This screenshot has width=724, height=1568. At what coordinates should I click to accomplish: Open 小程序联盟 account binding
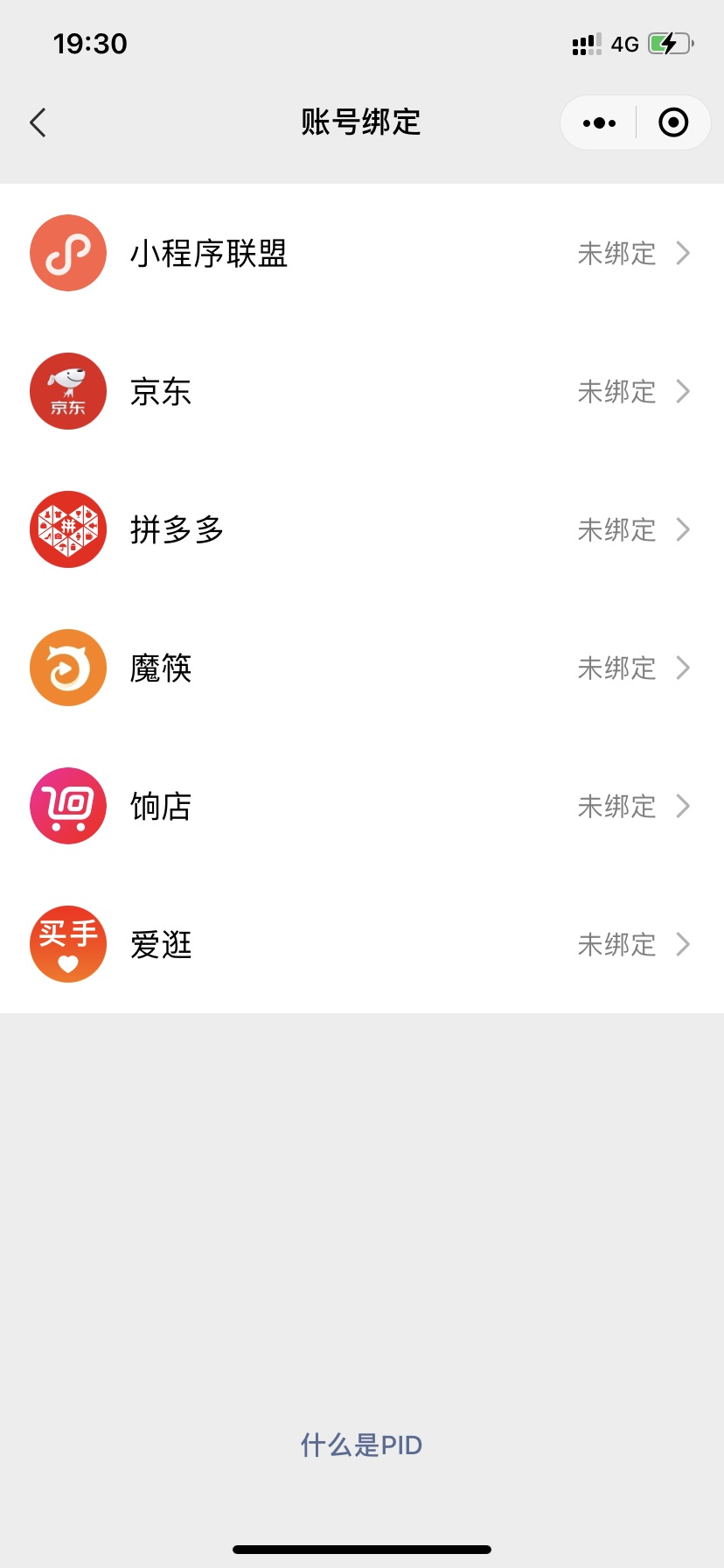[x=362, y=254]
